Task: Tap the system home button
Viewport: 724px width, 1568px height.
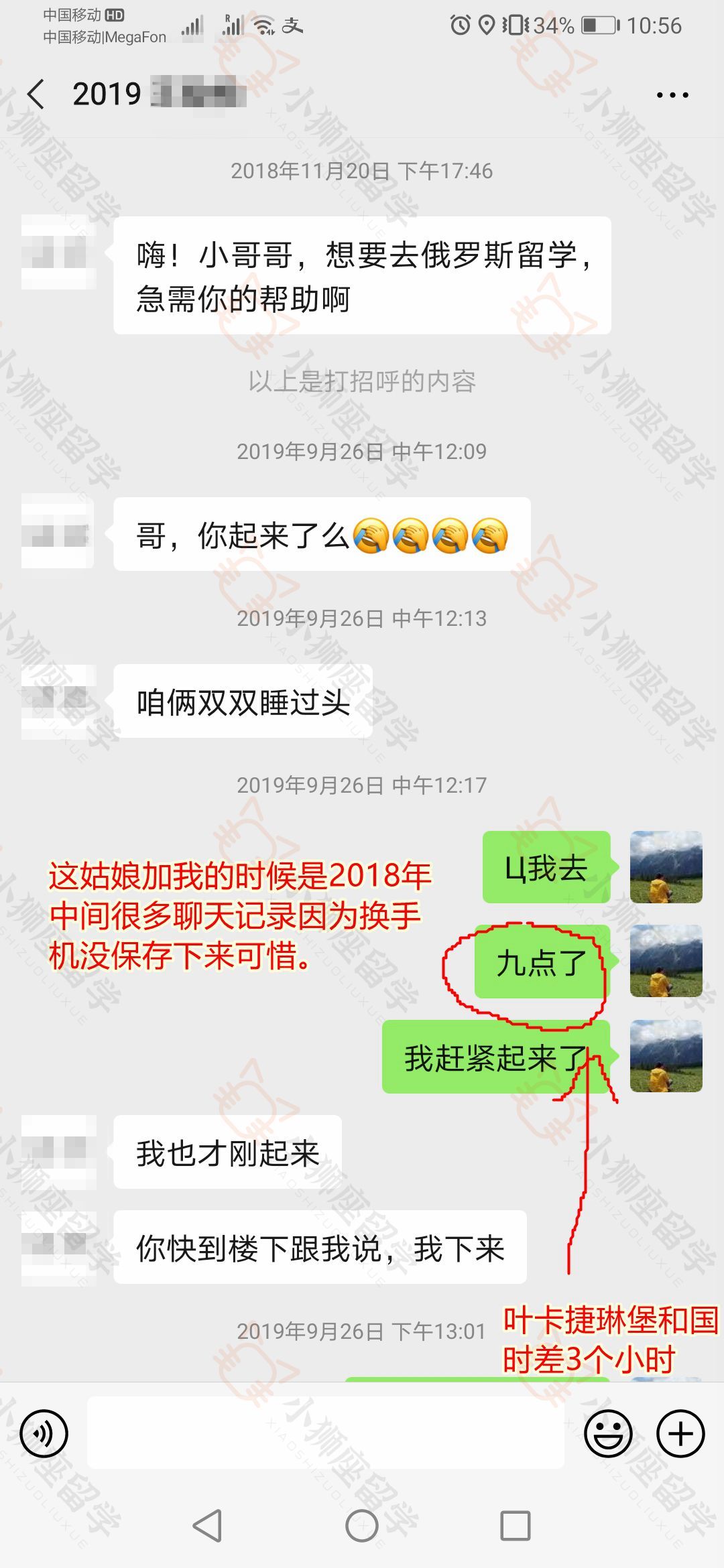Action: coord(362,1526)
